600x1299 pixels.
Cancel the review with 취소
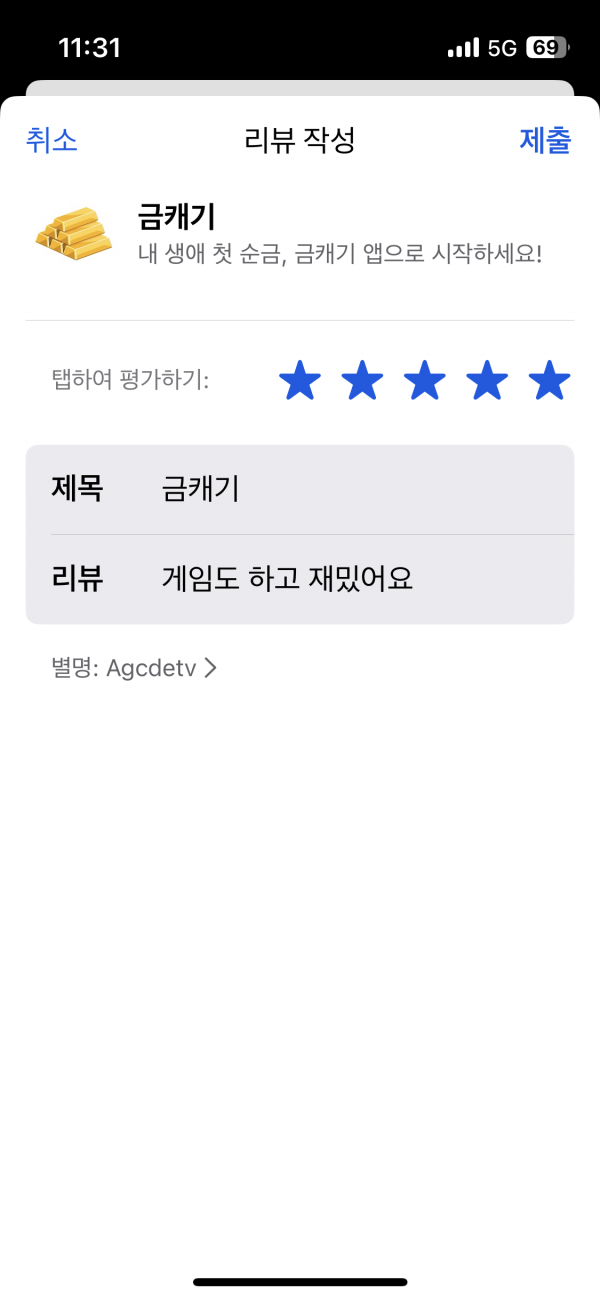[52, 141]
